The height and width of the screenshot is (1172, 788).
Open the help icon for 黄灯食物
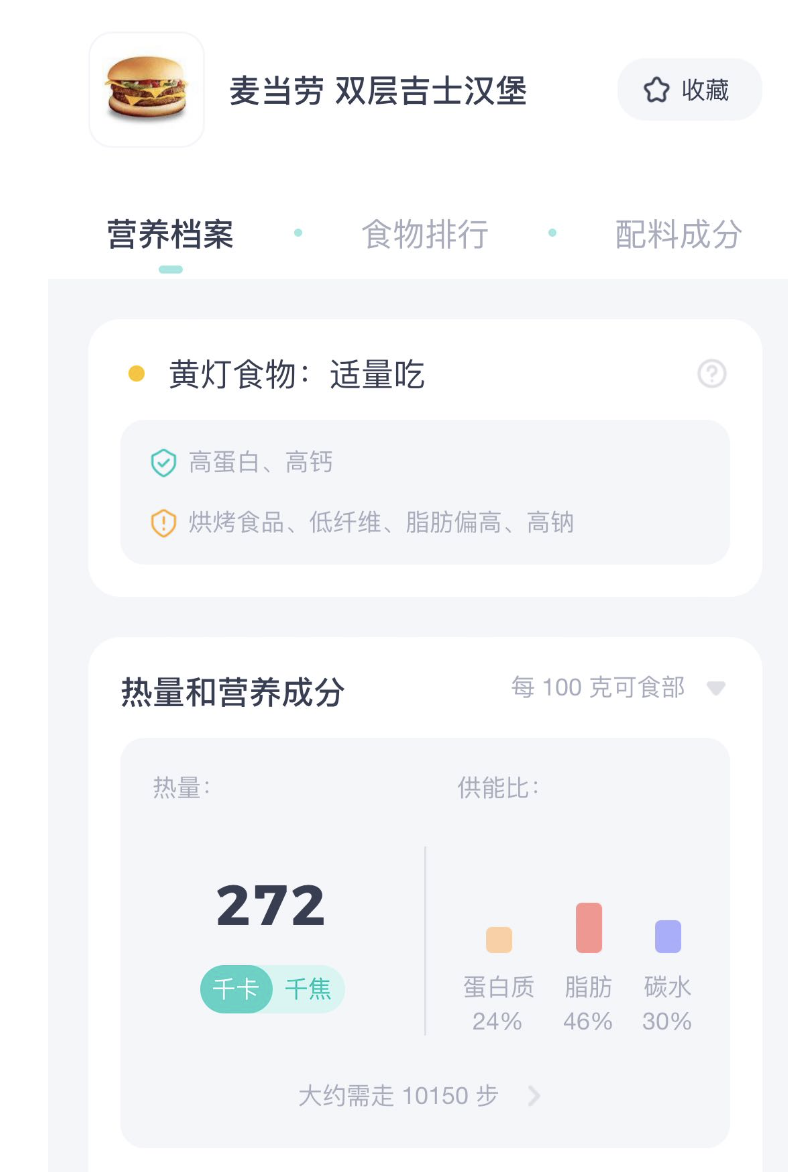click(x=711, y=374)
